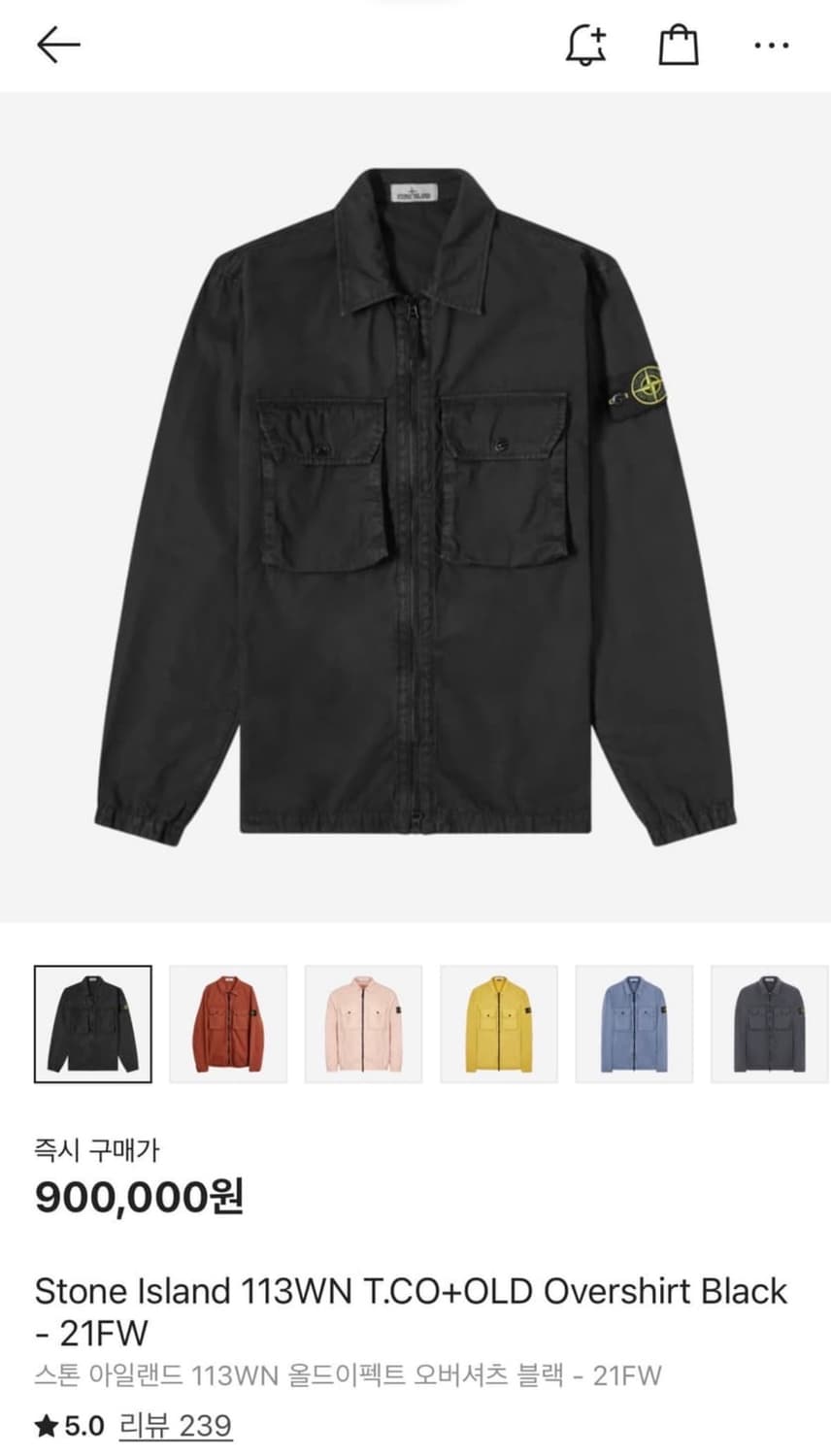Select the yellow overshirt swatch

pyautogui.click(x=500, y=1020)
